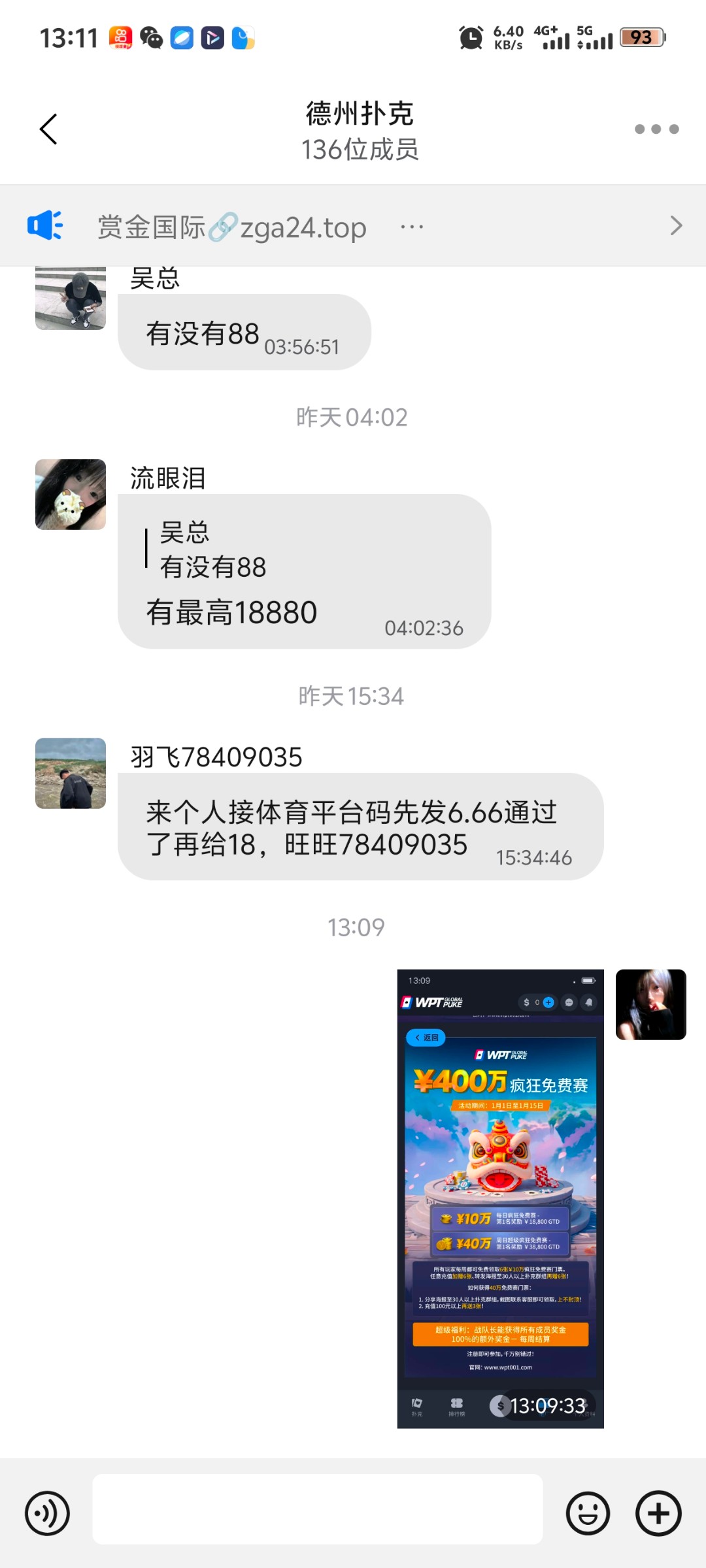Go back from the 德州扑克 group chat
The height and width of the screenshot is (1568, 706).
pos(48,129)
